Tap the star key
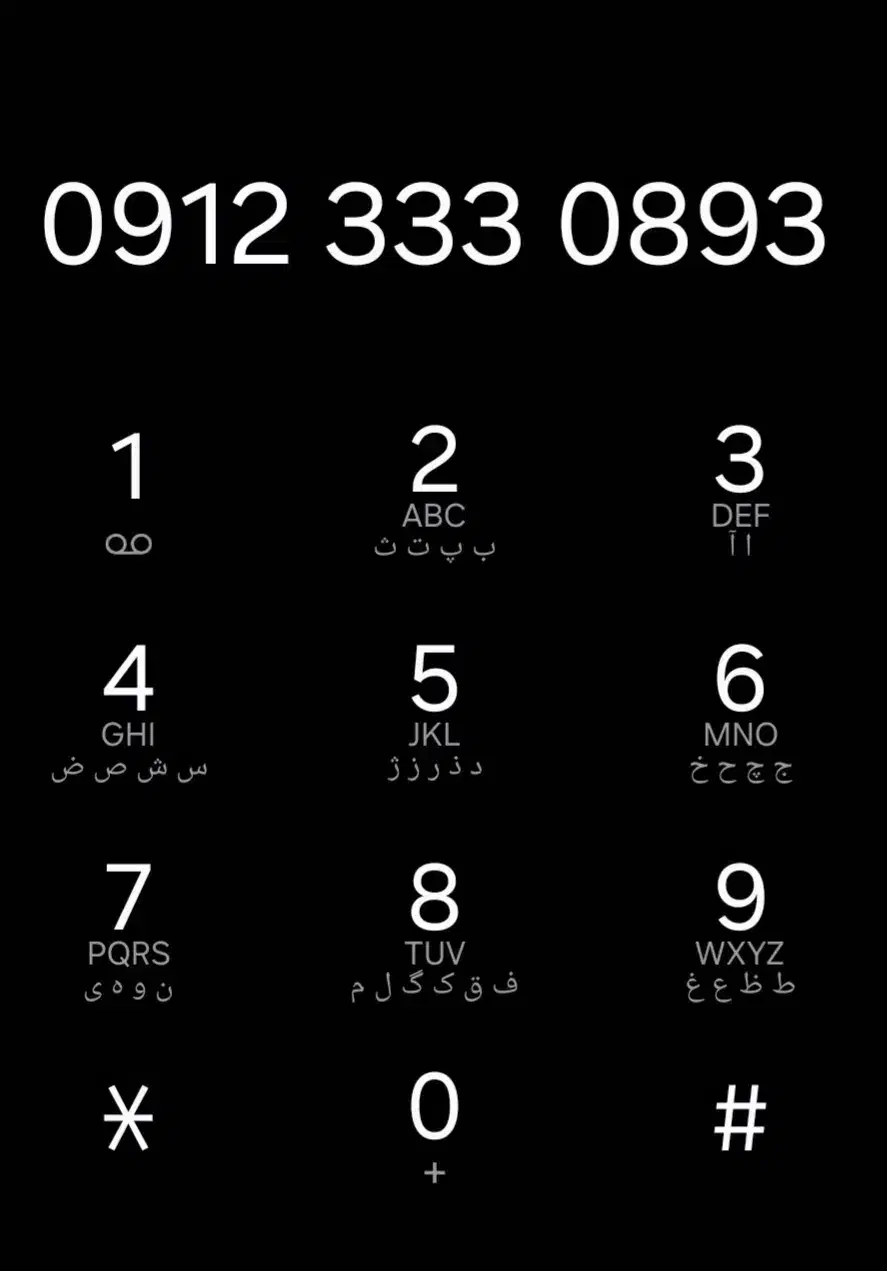Image resolution: width=887 pixels, height=1271 pixels. (x=129, y=1117)
